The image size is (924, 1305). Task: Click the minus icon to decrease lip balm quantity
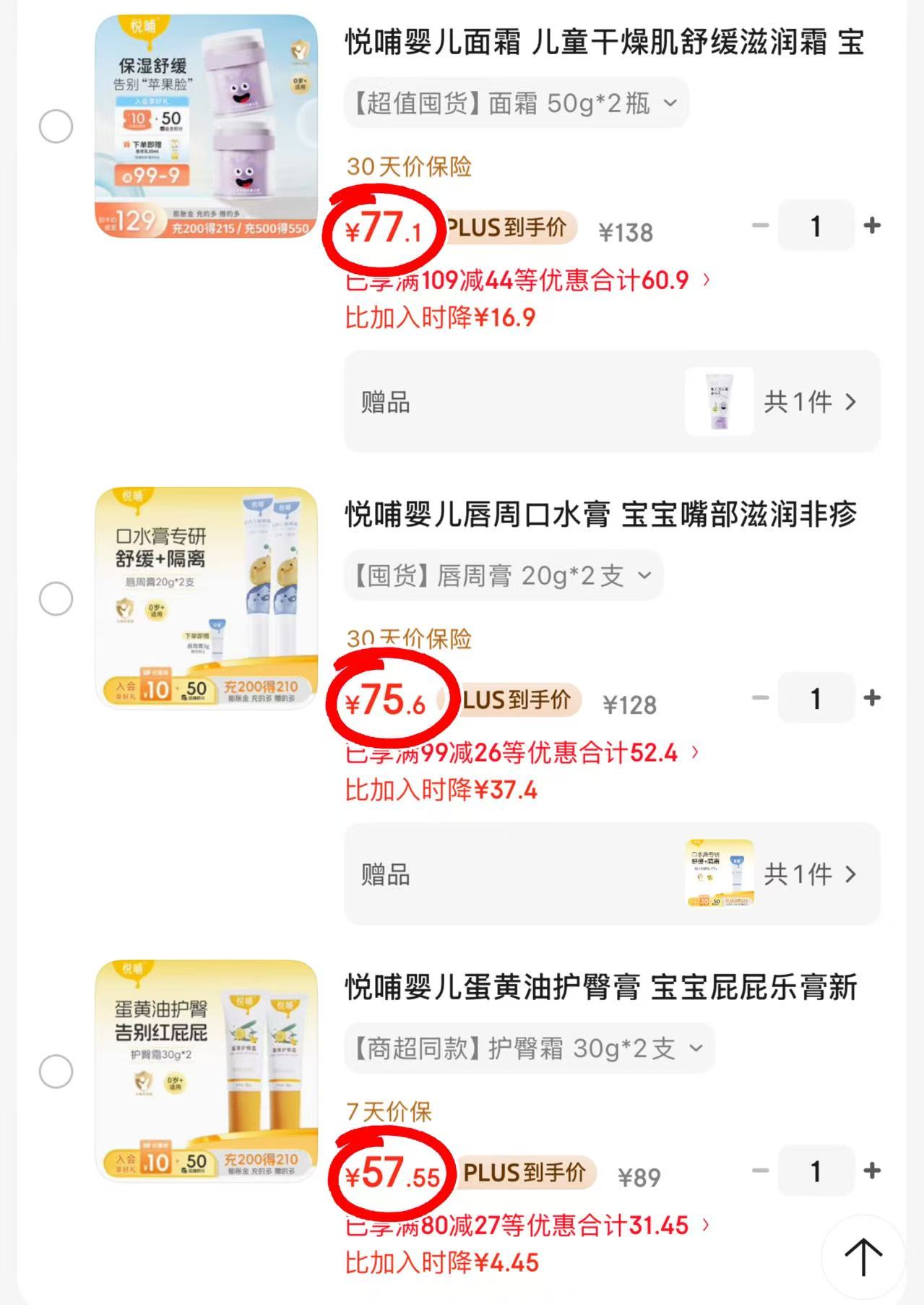coord(759,698)
